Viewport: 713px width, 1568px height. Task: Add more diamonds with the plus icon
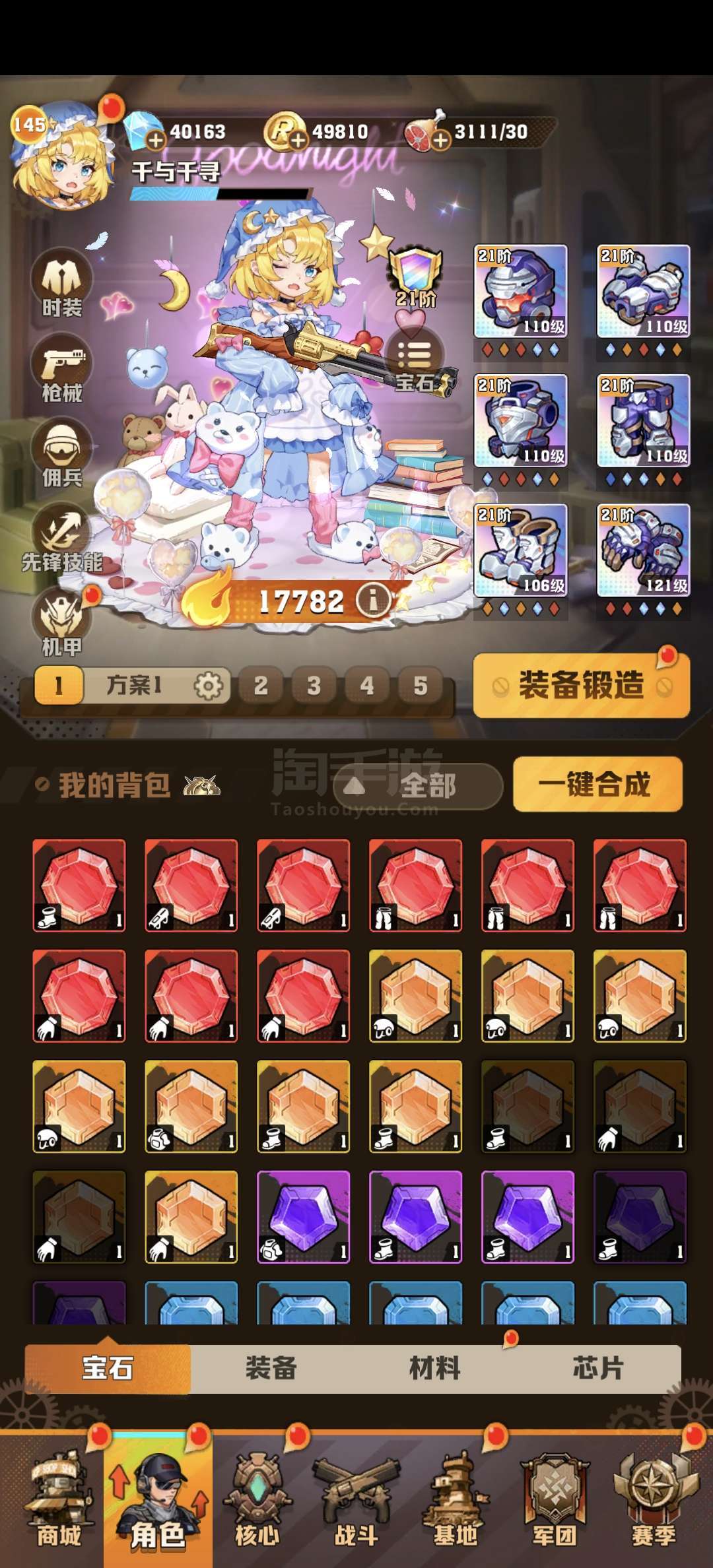(x=156, y=140)
